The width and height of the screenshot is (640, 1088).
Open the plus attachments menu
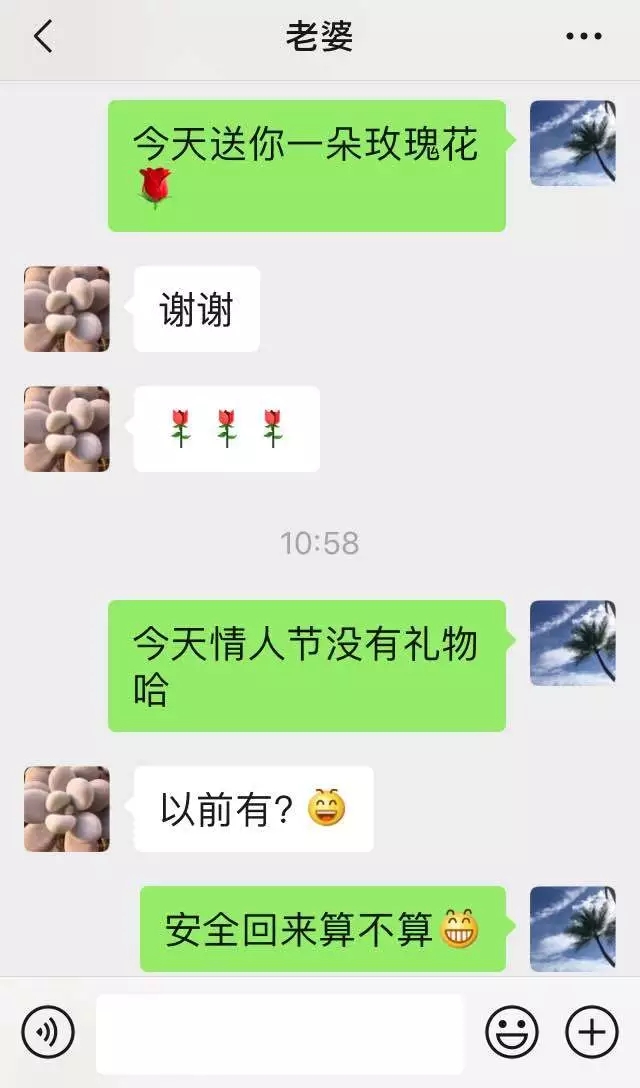(592, 1031)
